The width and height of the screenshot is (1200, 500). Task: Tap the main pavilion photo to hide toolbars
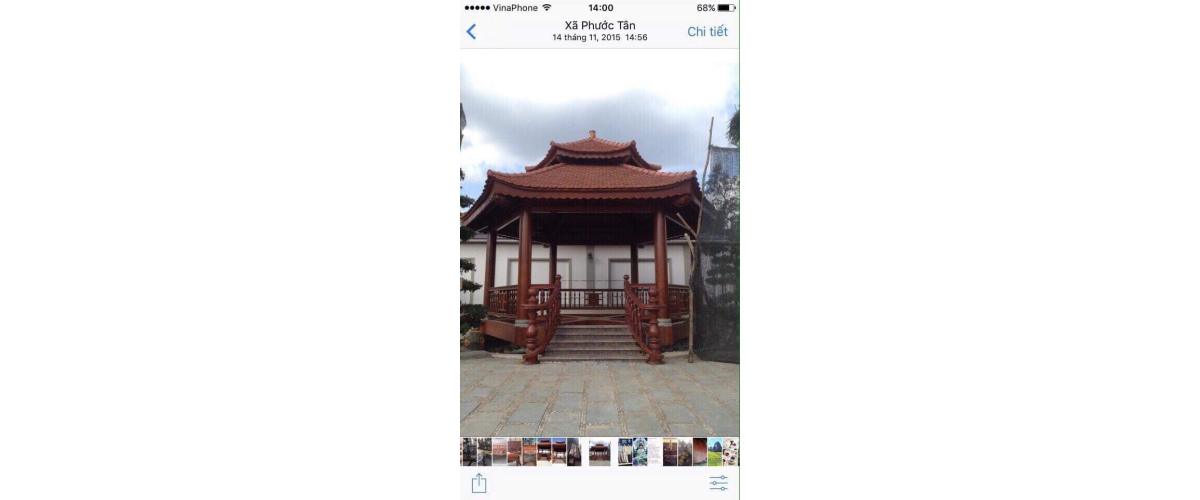click(x=600, y=250)
